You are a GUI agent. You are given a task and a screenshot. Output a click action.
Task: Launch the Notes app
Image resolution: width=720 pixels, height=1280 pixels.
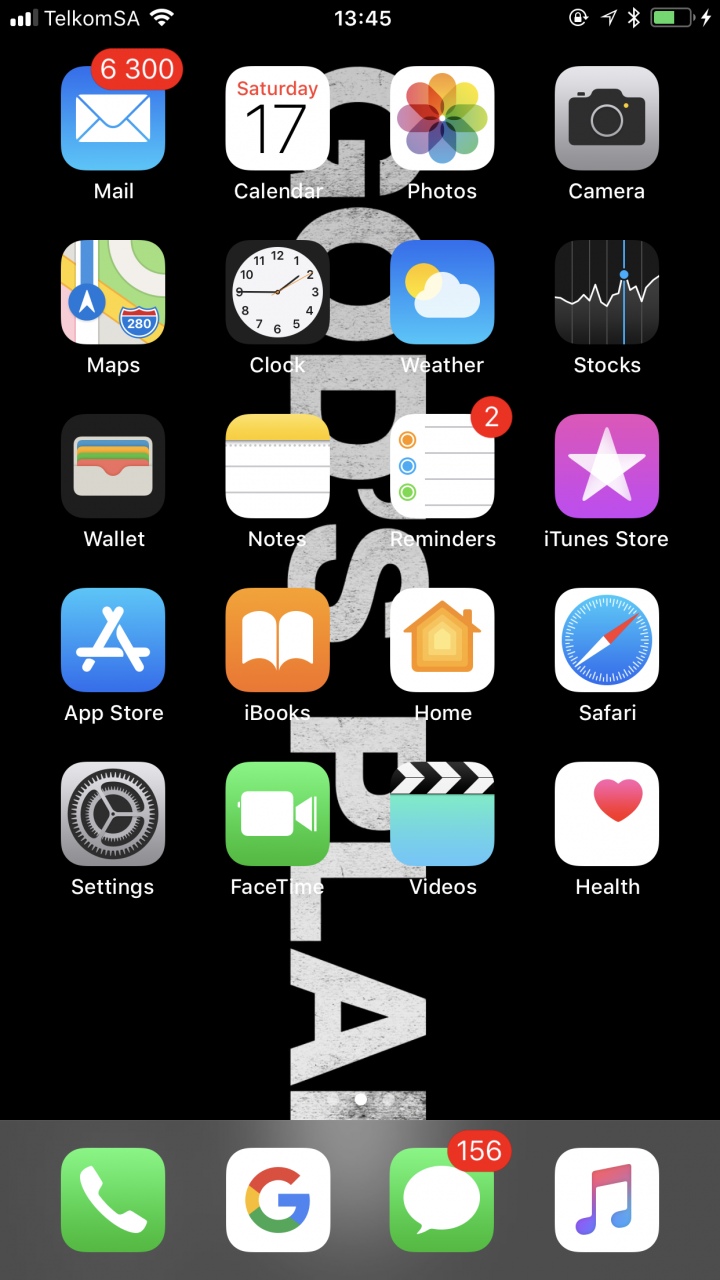tap(277, 466)
